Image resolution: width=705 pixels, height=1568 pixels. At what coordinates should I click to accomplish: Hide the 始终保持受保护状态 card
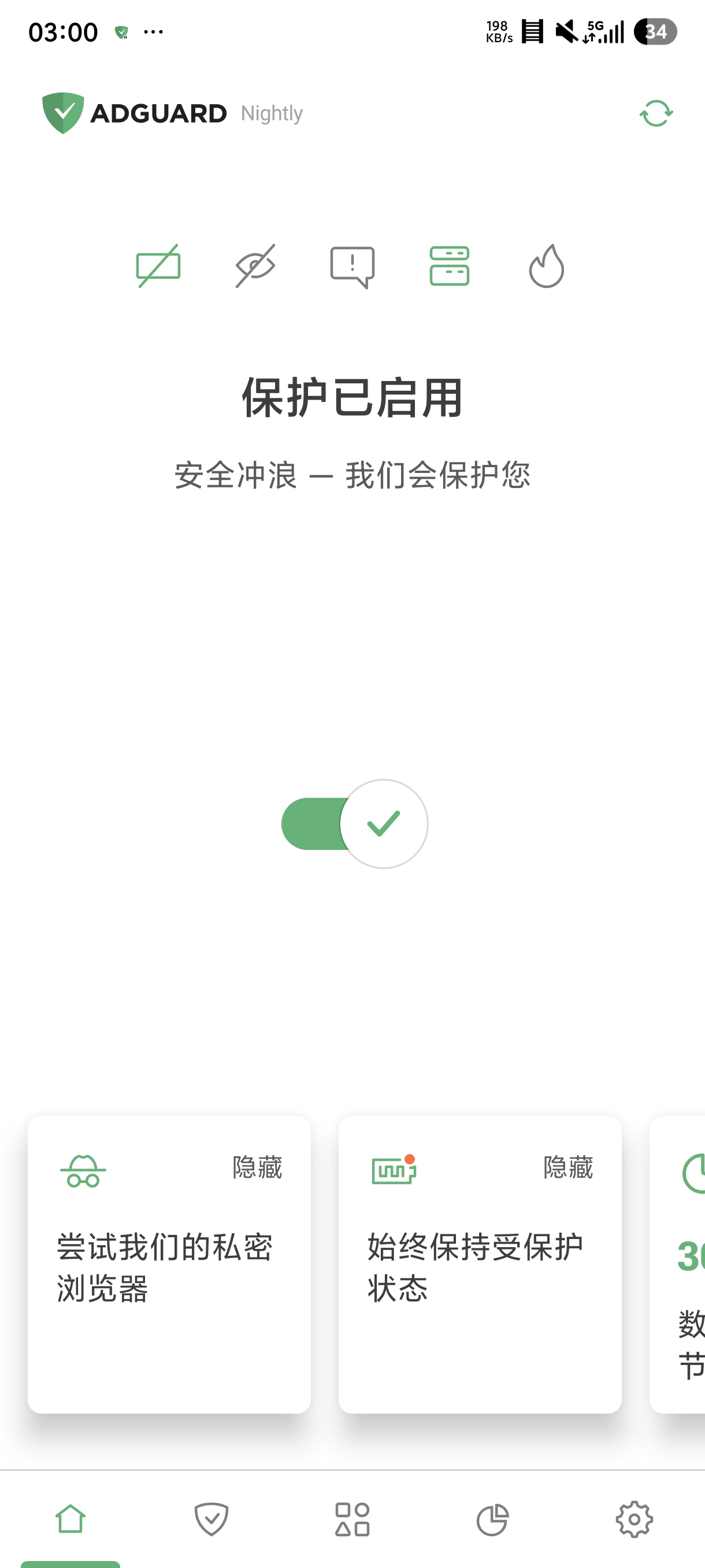pos(568,1167)
